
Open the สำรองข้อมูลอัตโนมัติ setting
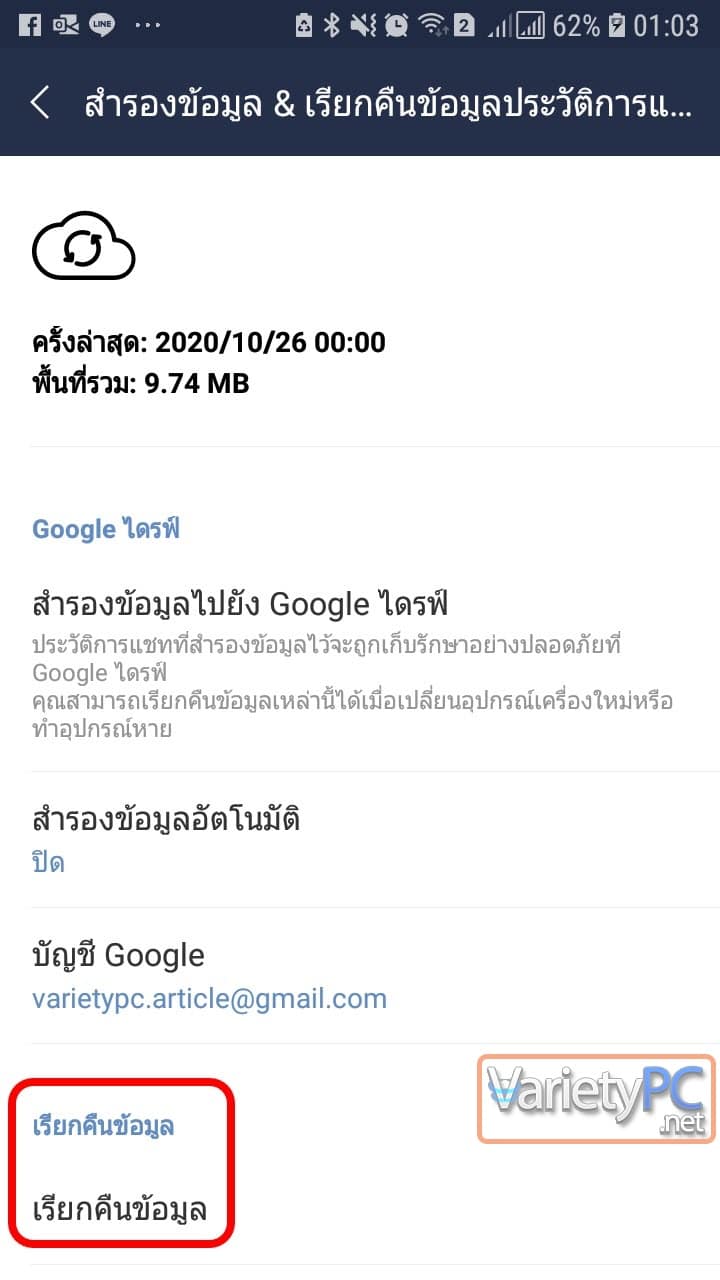pyautogui.click(x=360, y=840)
